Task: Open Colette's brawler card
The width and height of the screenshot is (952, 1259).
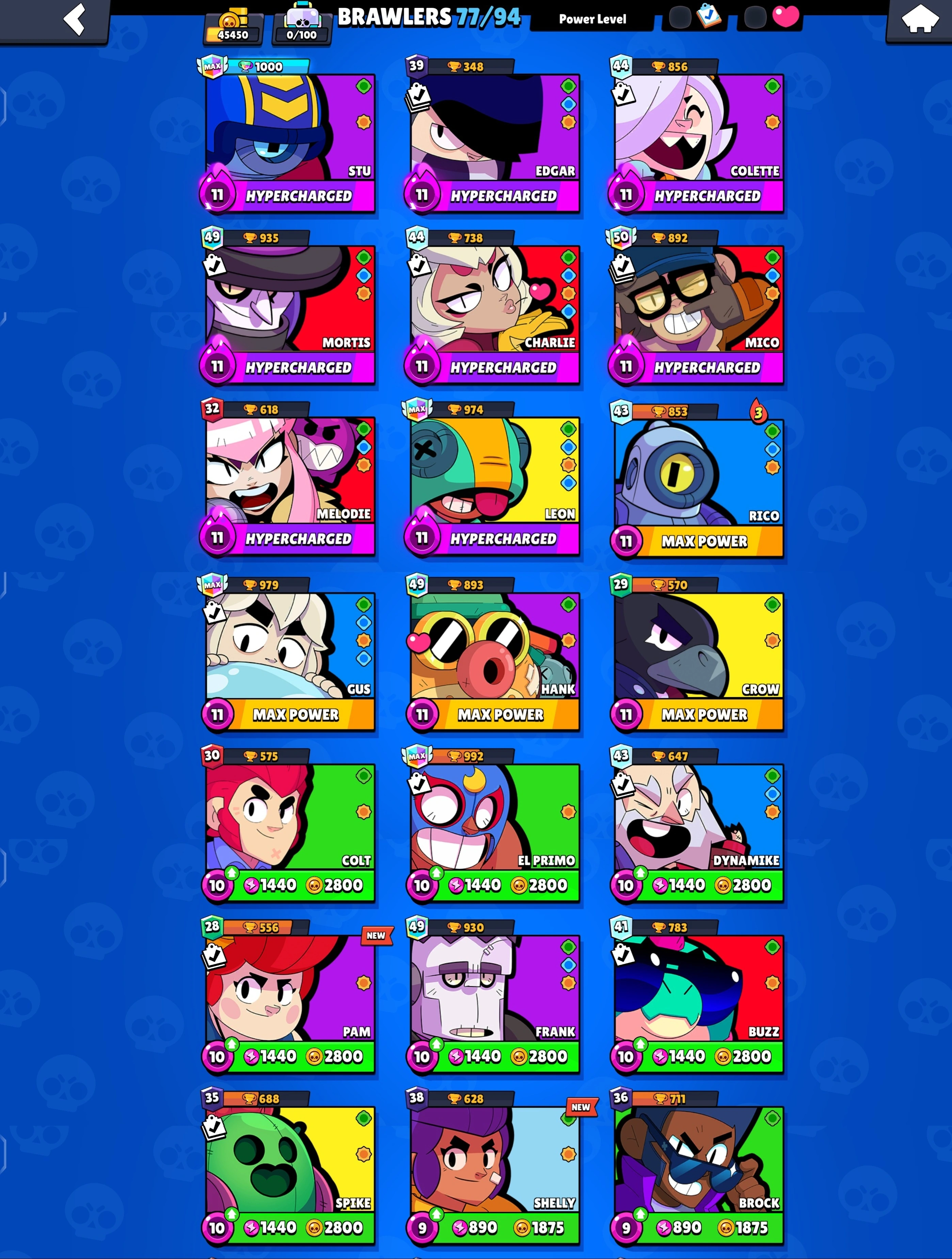Action: pyautogui.click(x=698, y=137)
